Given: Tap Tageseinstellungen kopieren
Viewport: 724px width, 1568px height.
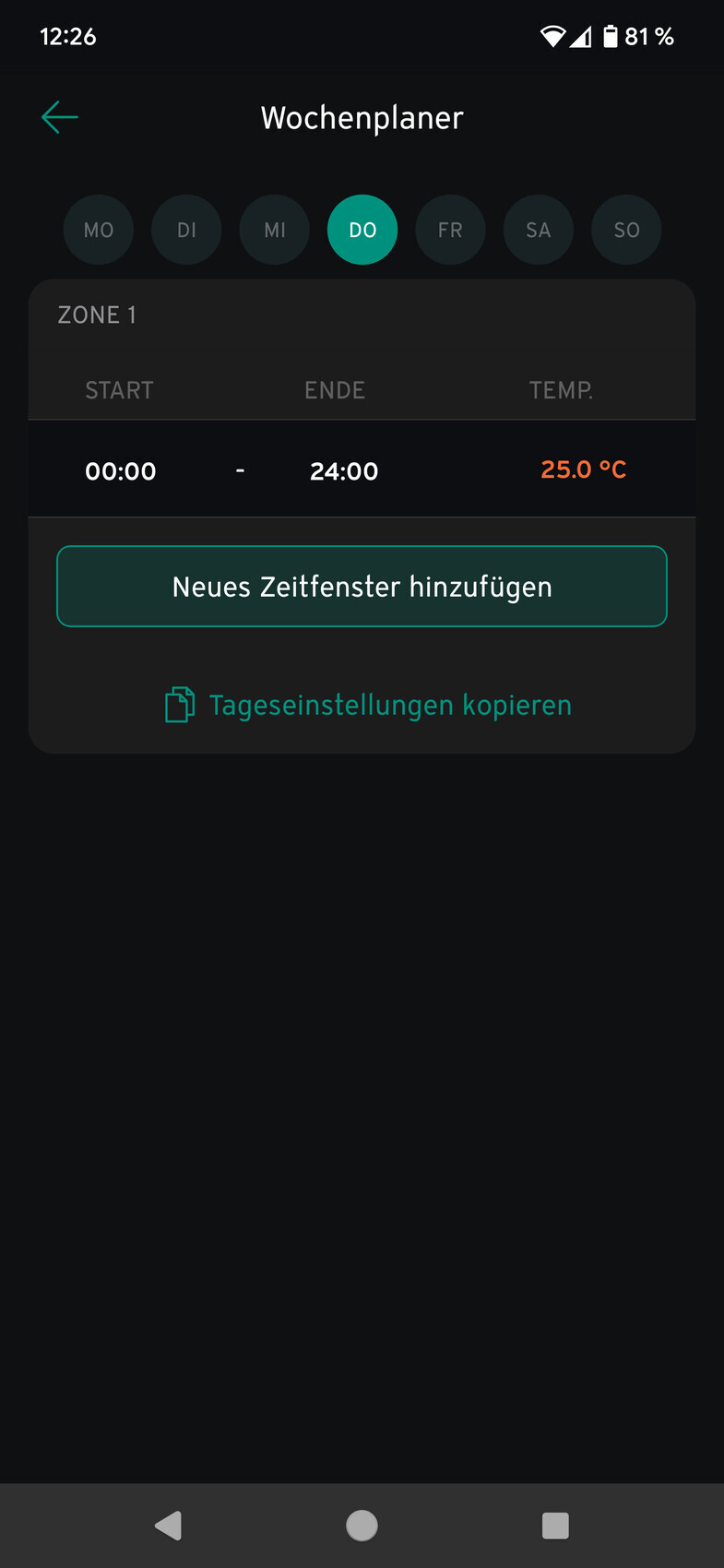Looking at the screenshot, I should [369, 705].
